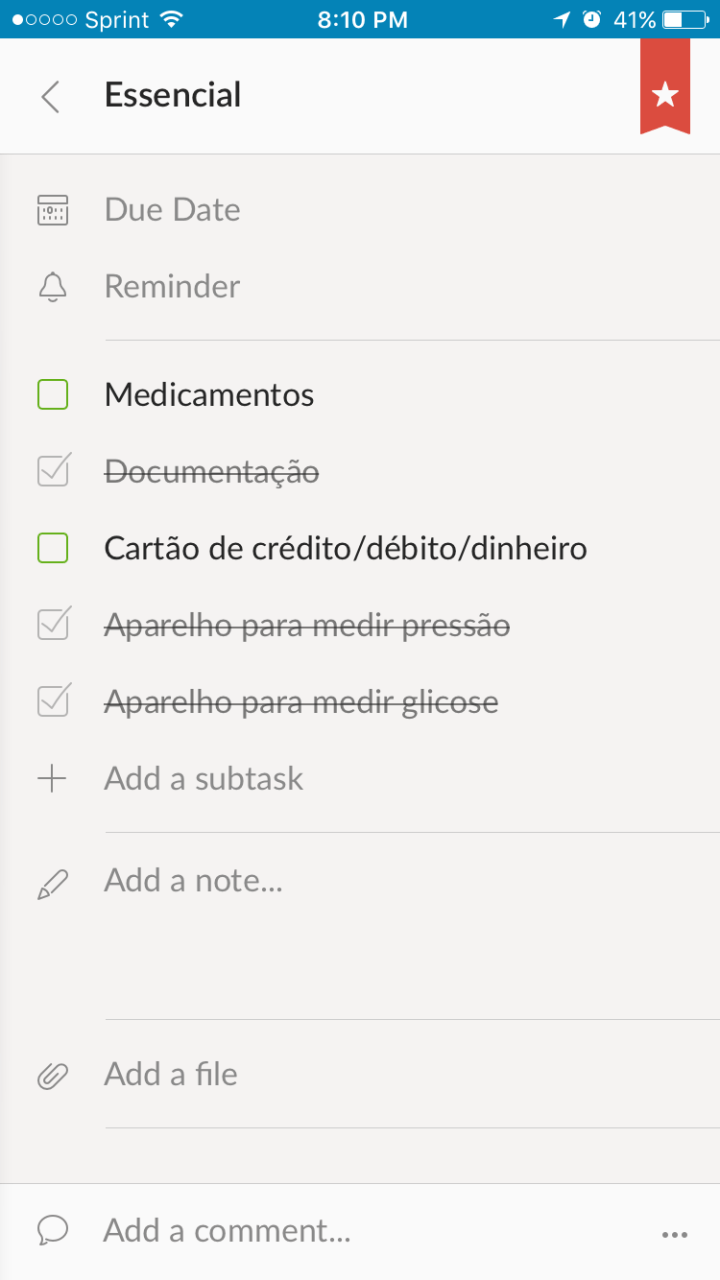Uncheck the Documentação subtask
Viewport: 720px width, 1280px height.
pyautogui.click(x=52, y=471)
